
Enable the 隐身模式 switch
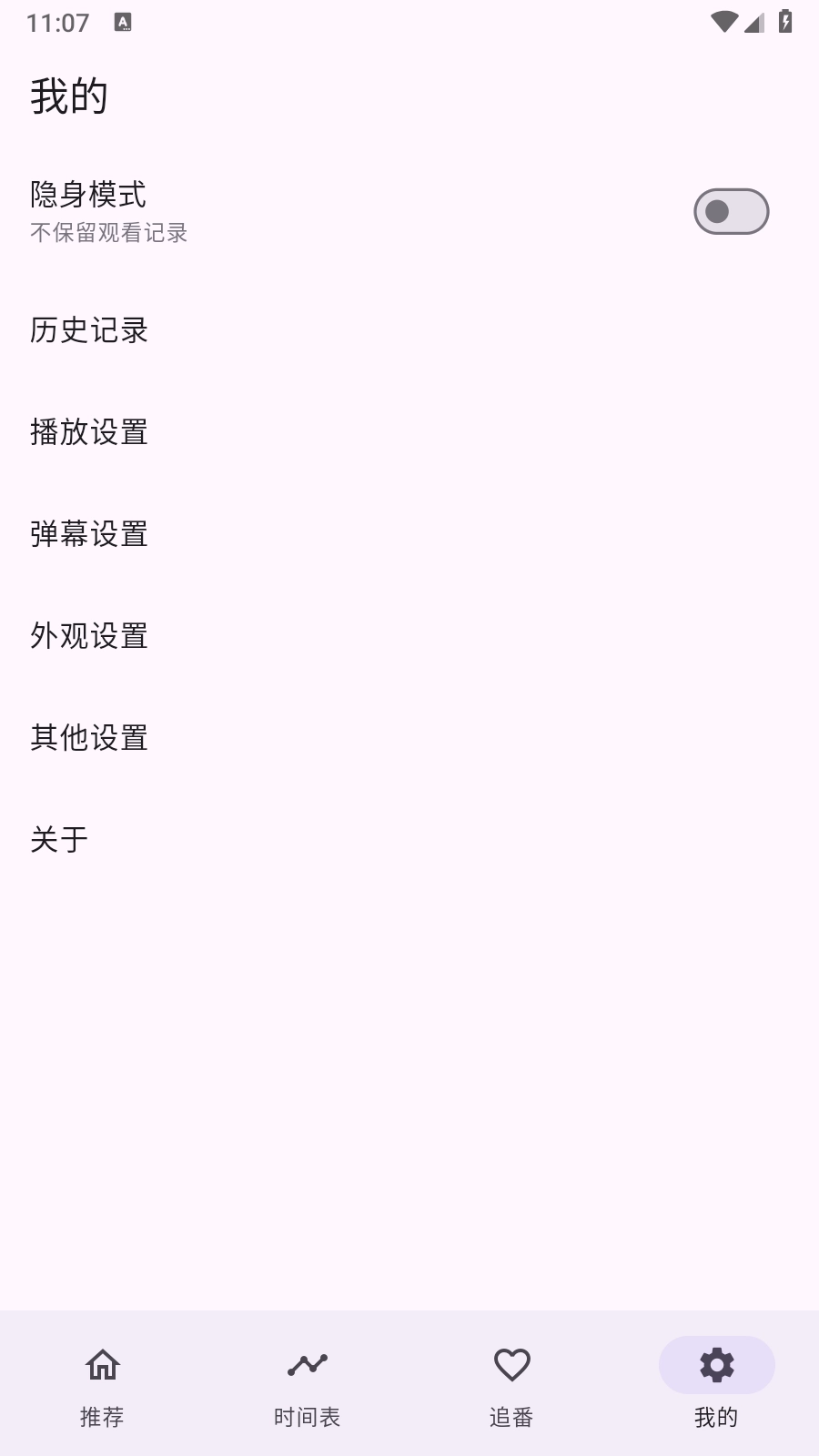pyautogui.click(x=731, y=212)
